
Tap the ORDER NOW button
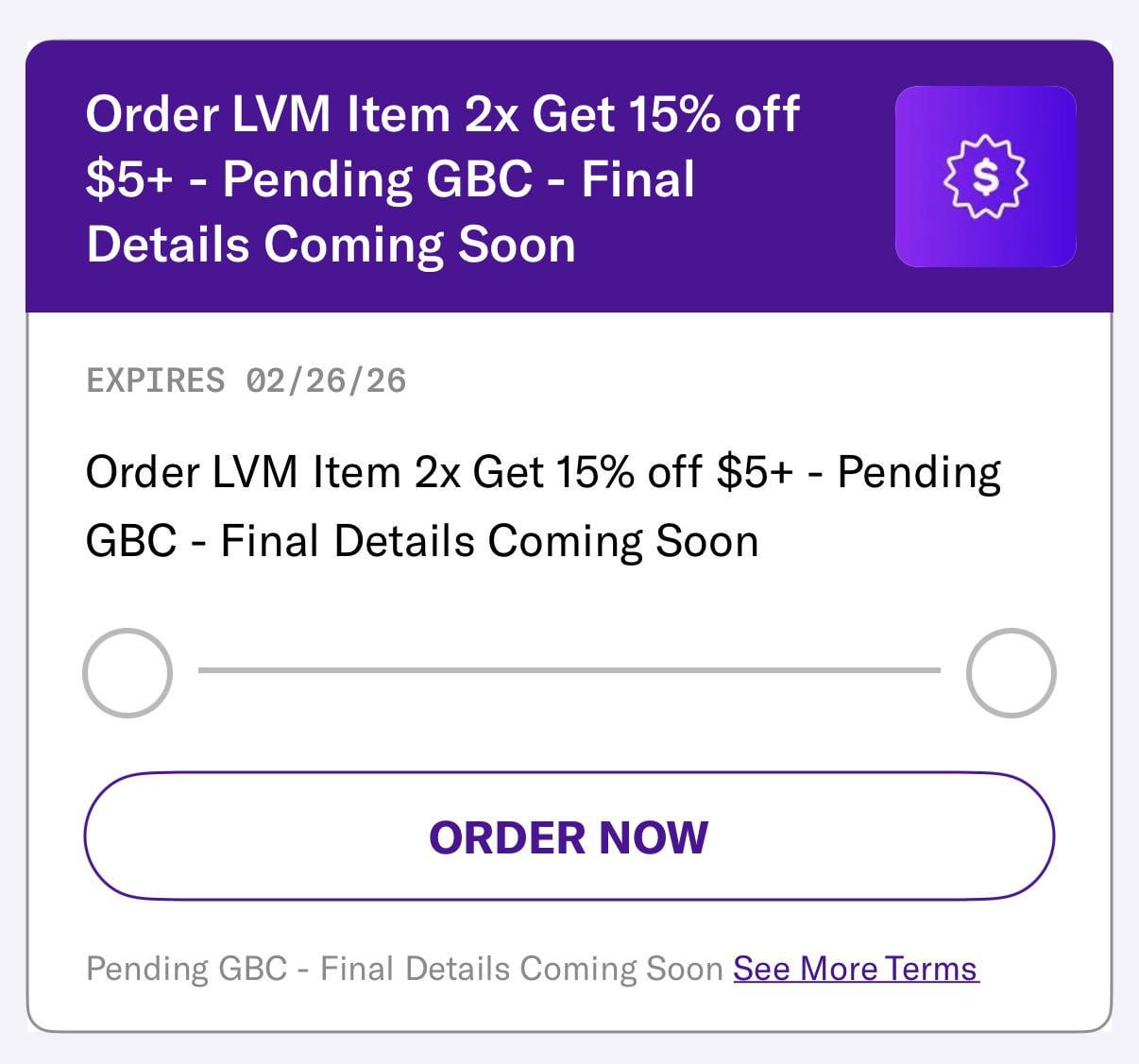click(x=569, y=836)
